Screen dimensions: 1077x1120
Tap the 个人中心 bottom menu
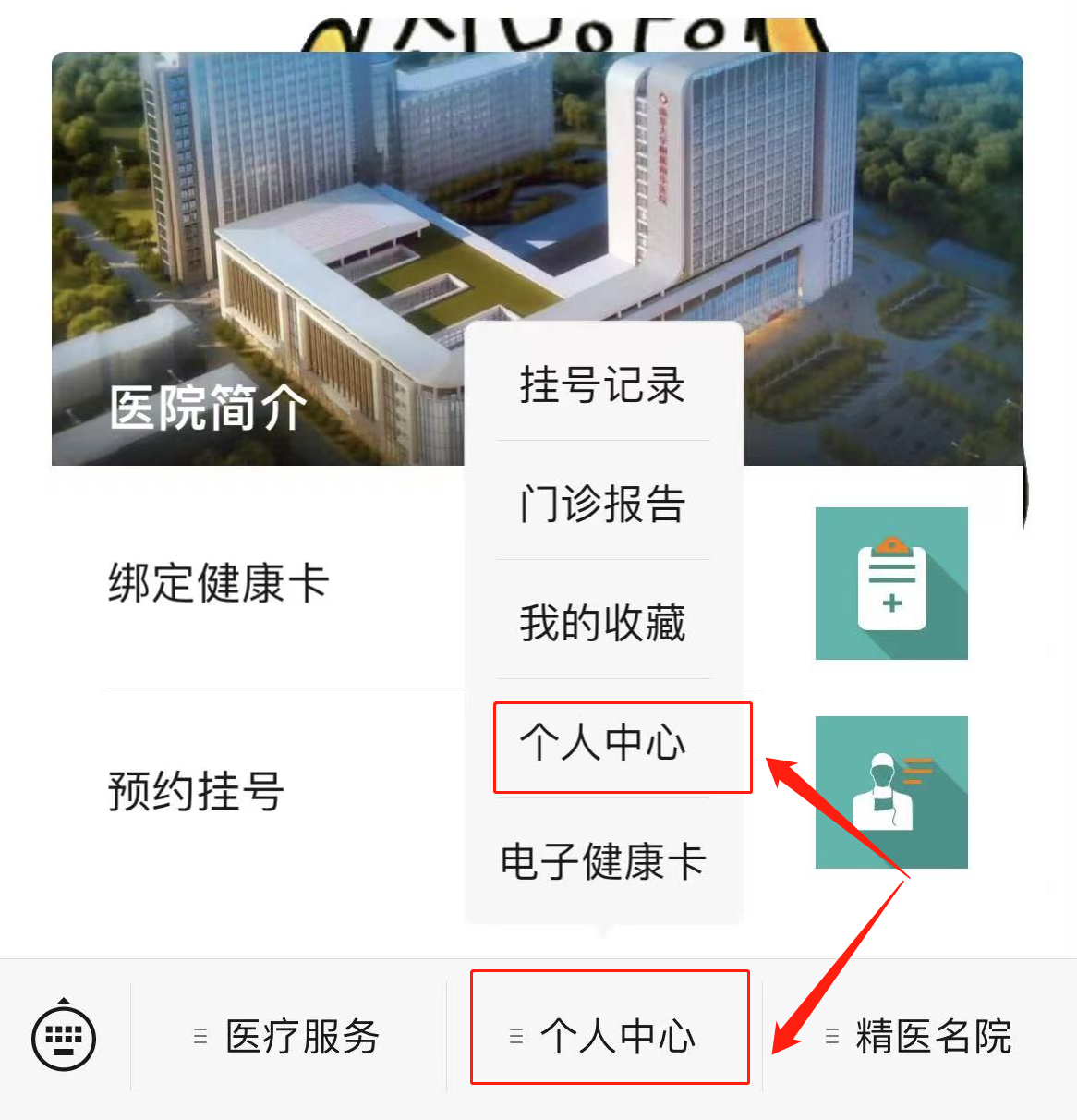(609, 1037)
